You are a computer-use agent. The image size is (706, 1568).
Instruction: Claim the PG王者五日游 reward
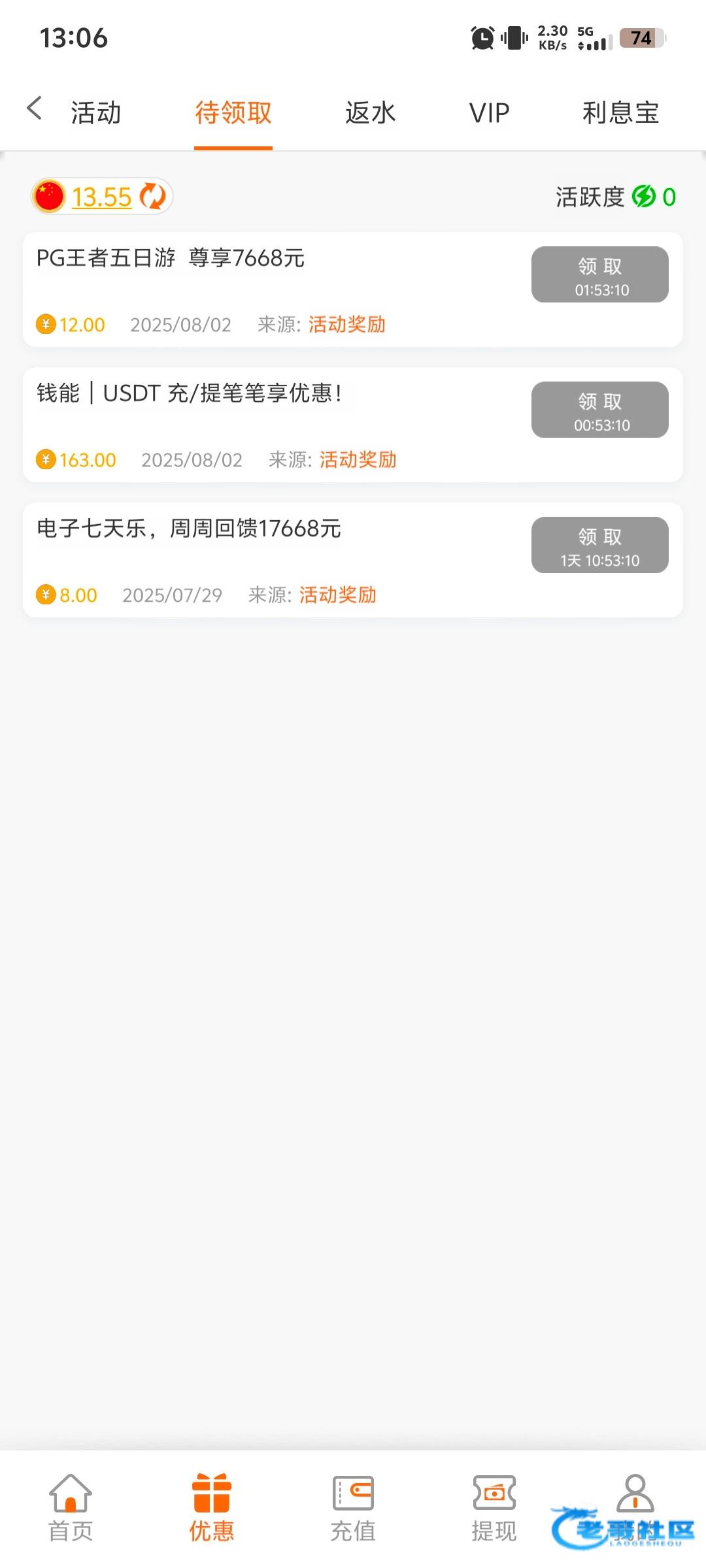click(x=600, y=274)
